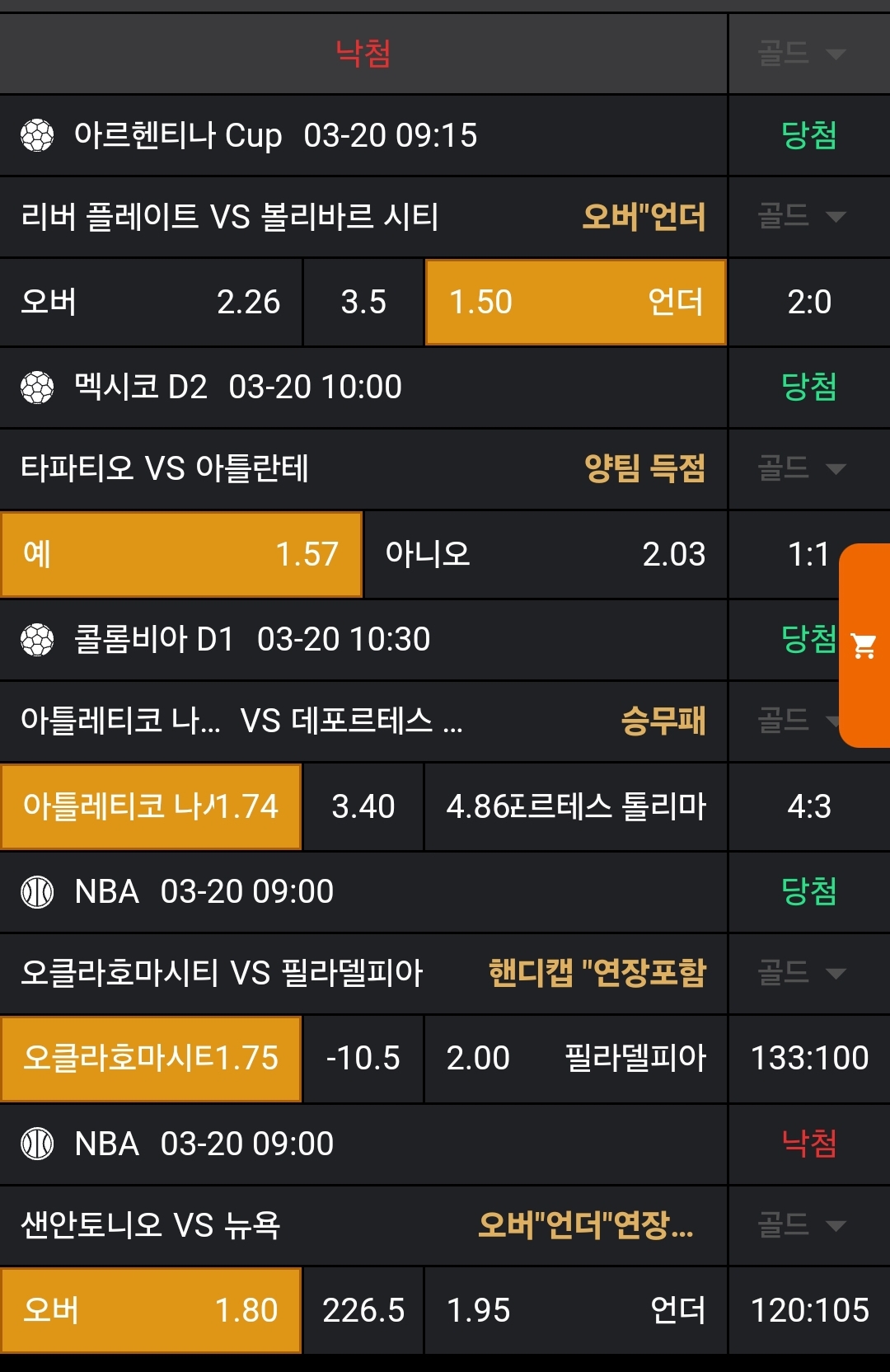Pick draw odds 3.40 in 콜롬비아 D1
The width and height of the screenshot is (890, 1372).
(x=363, y=806)
